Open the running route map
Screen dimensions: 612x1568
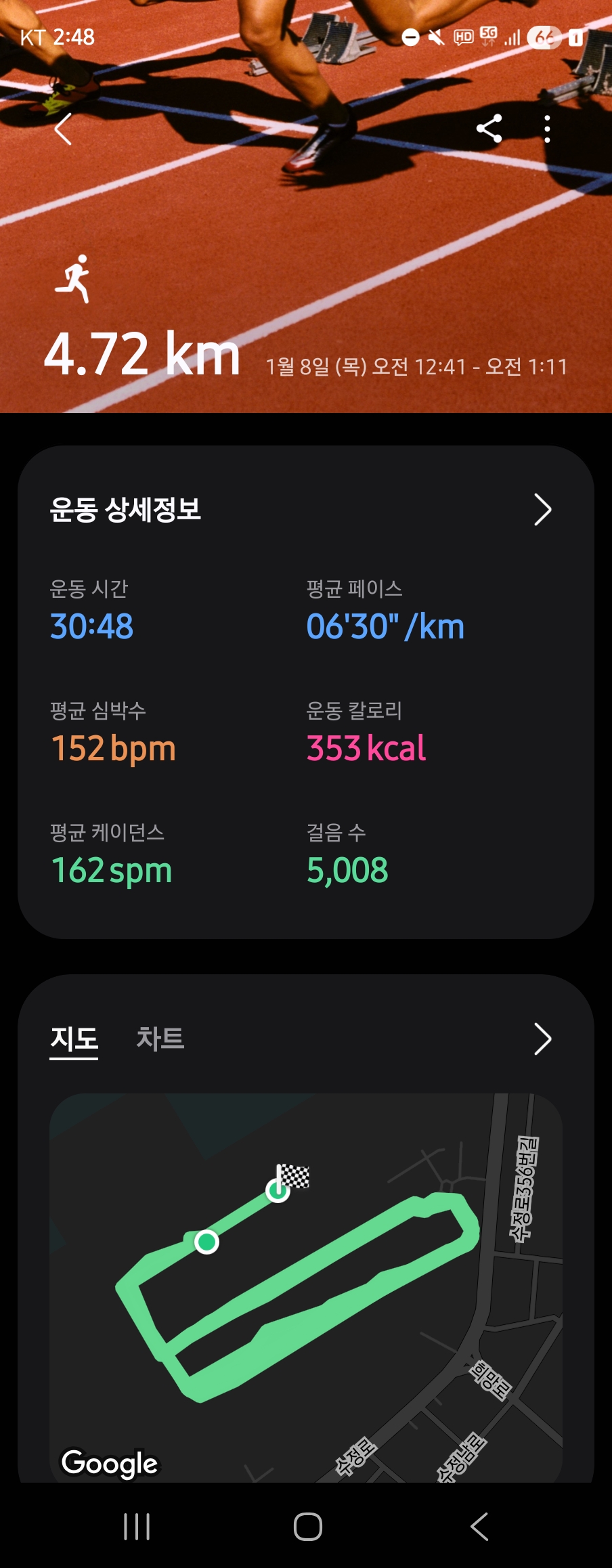tap(306, 1286)
